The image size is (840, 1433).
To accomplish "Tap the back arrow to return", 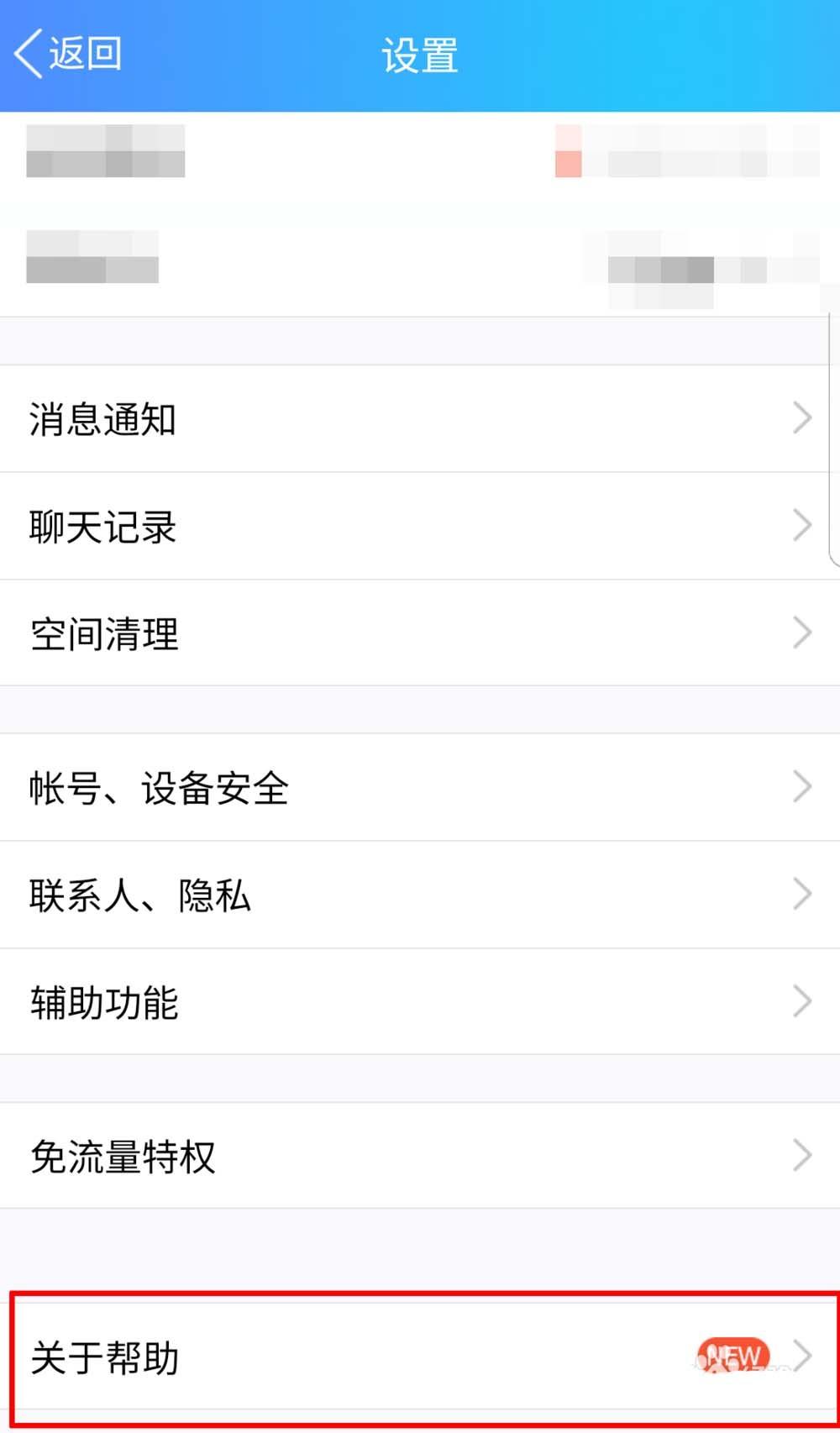I will tap(67, 54).
